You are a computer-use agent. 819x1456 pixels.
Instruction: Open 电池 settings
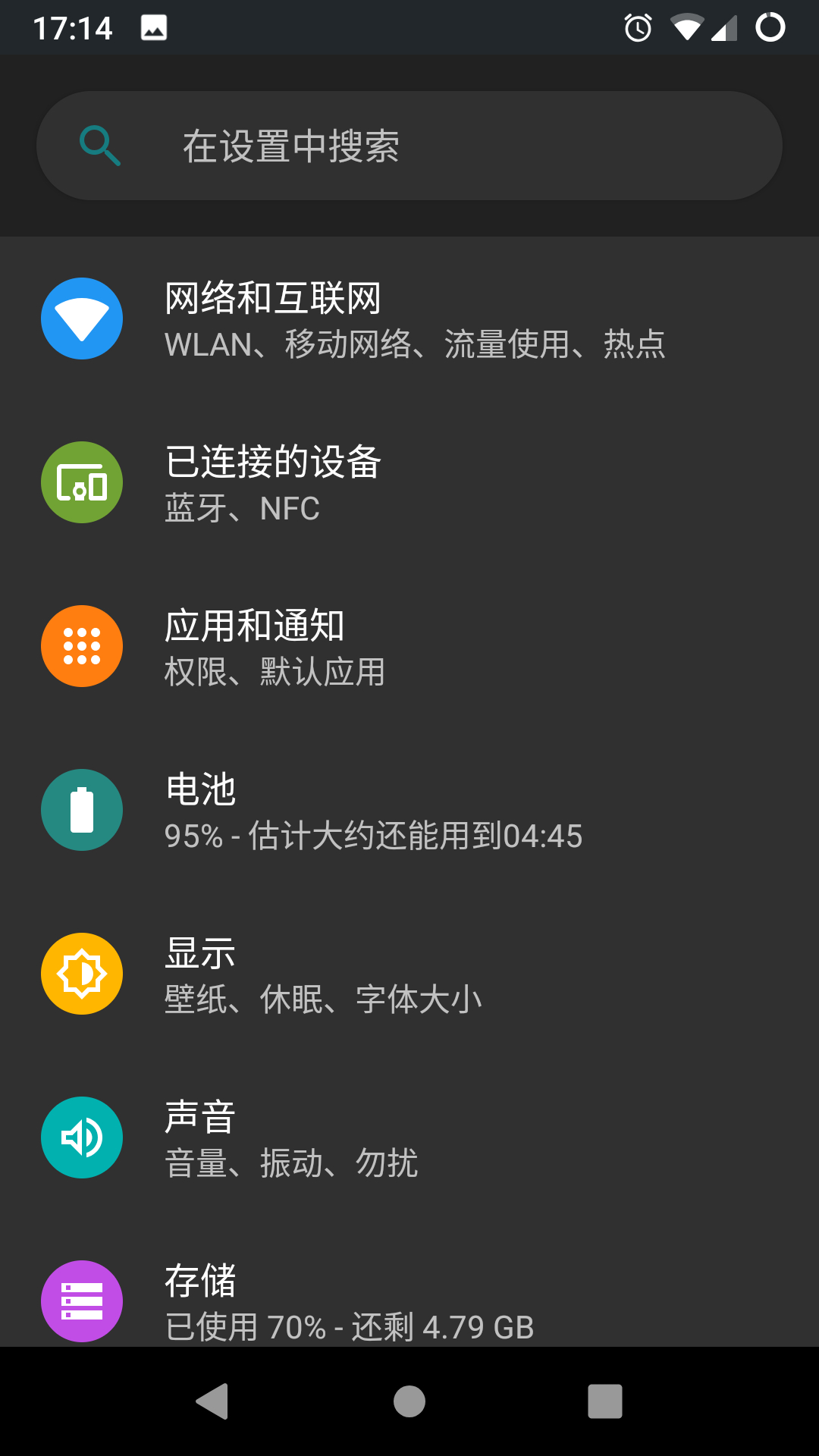point(409,810)
